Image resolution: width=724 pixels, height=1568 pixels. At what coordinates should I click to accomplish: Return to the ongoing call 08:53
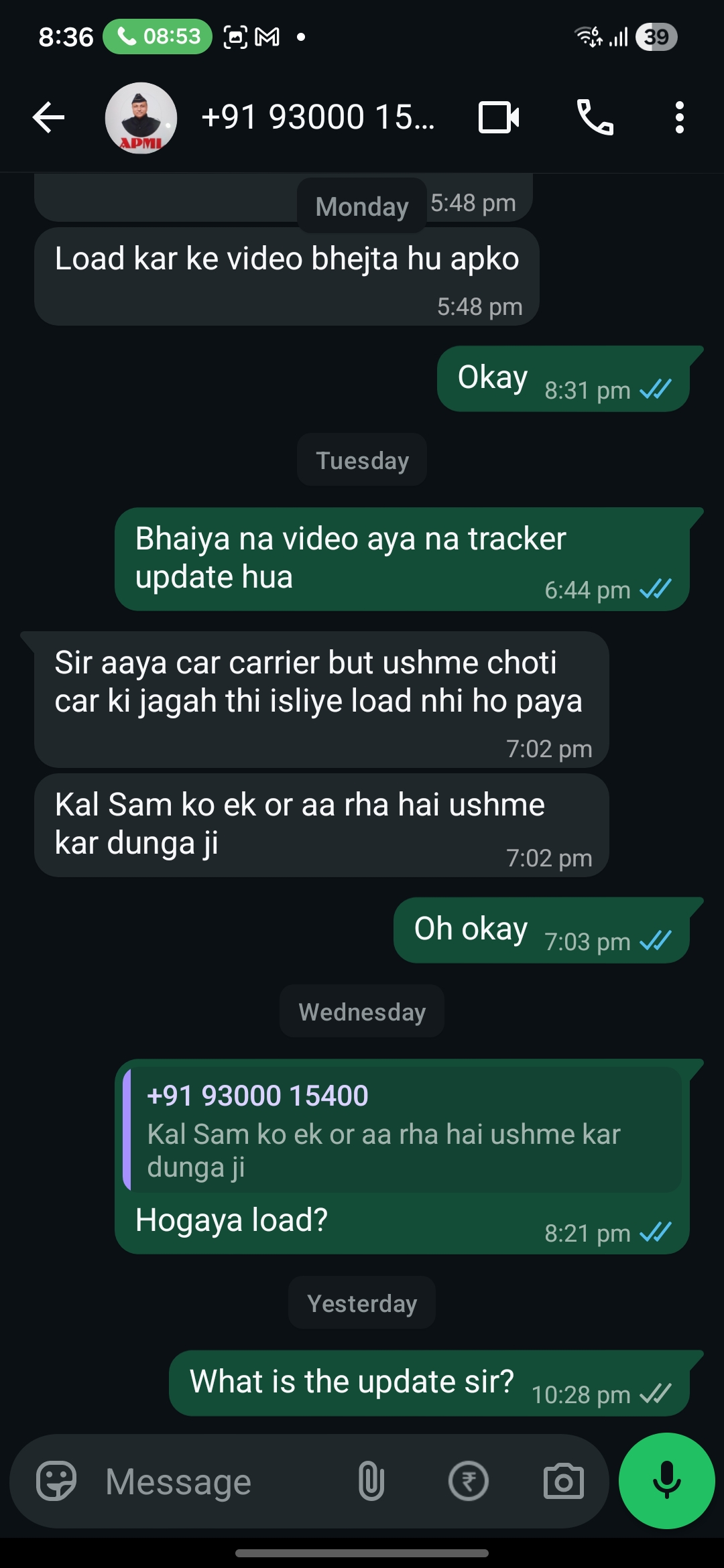[x=158, y=36]
